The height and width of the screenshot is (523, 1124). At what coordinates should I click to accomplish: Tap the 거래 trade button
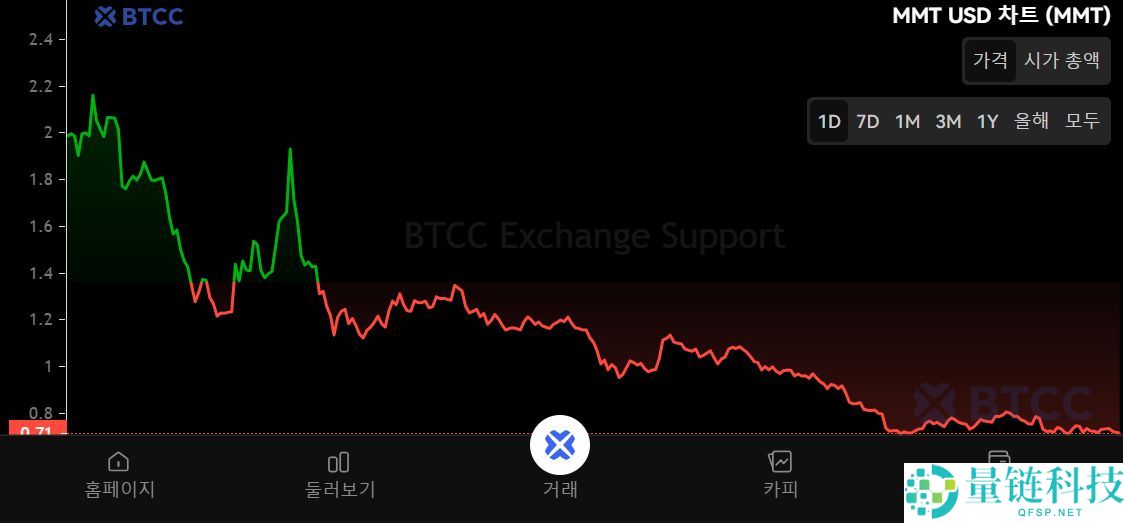pos(560,446)
